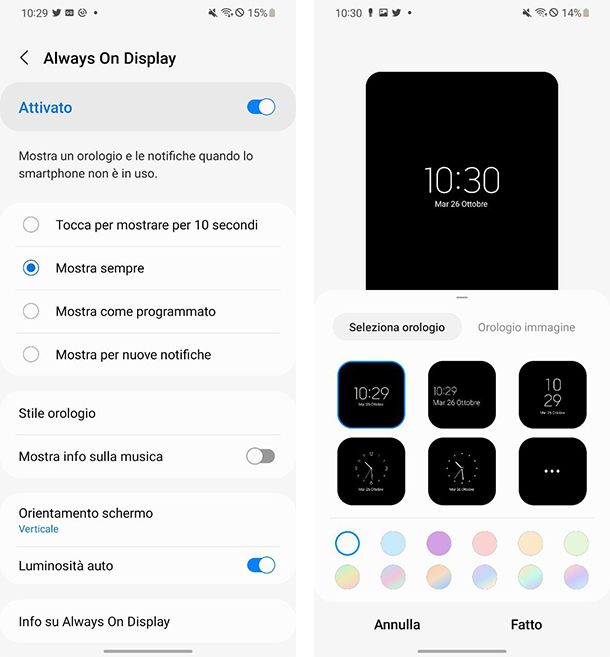610x657 pixels.
Task: Pick the stacked vertical 10 29 clock style
Action: tap(552, 394)
